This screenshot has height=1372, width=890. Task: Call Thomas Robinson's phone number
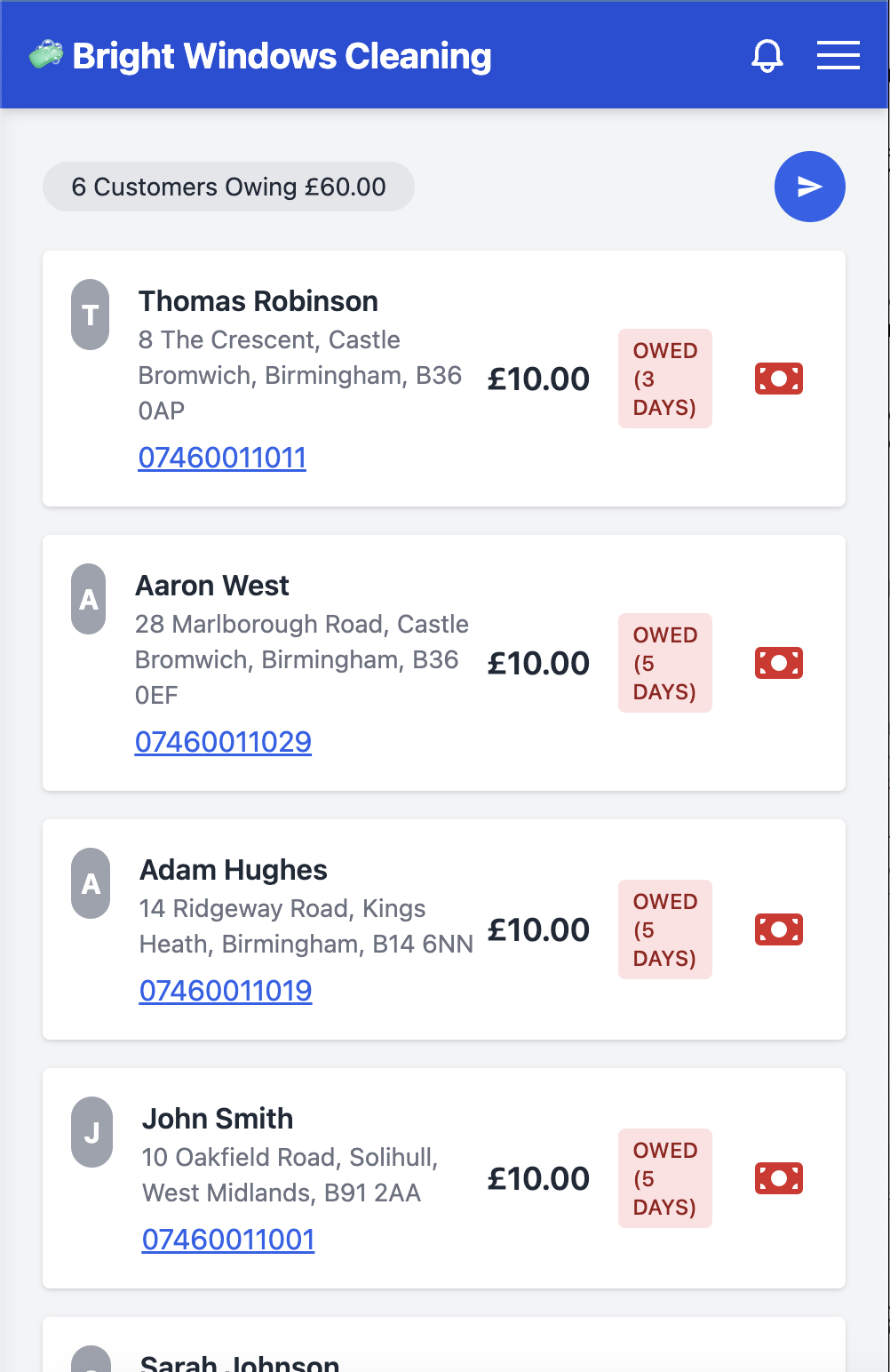point(221,457)
